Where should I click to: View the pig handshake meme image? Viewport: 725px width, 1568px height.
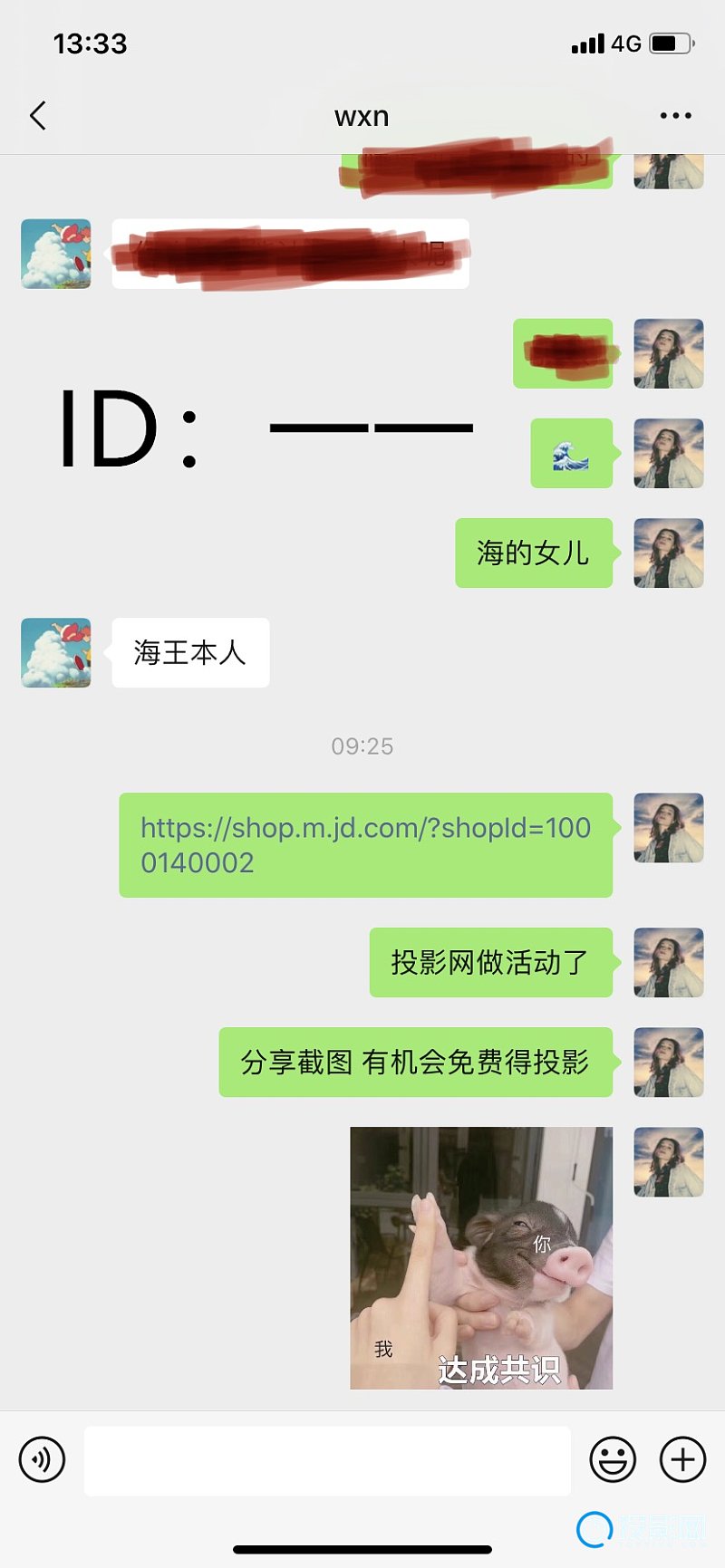pos(481,1257)
